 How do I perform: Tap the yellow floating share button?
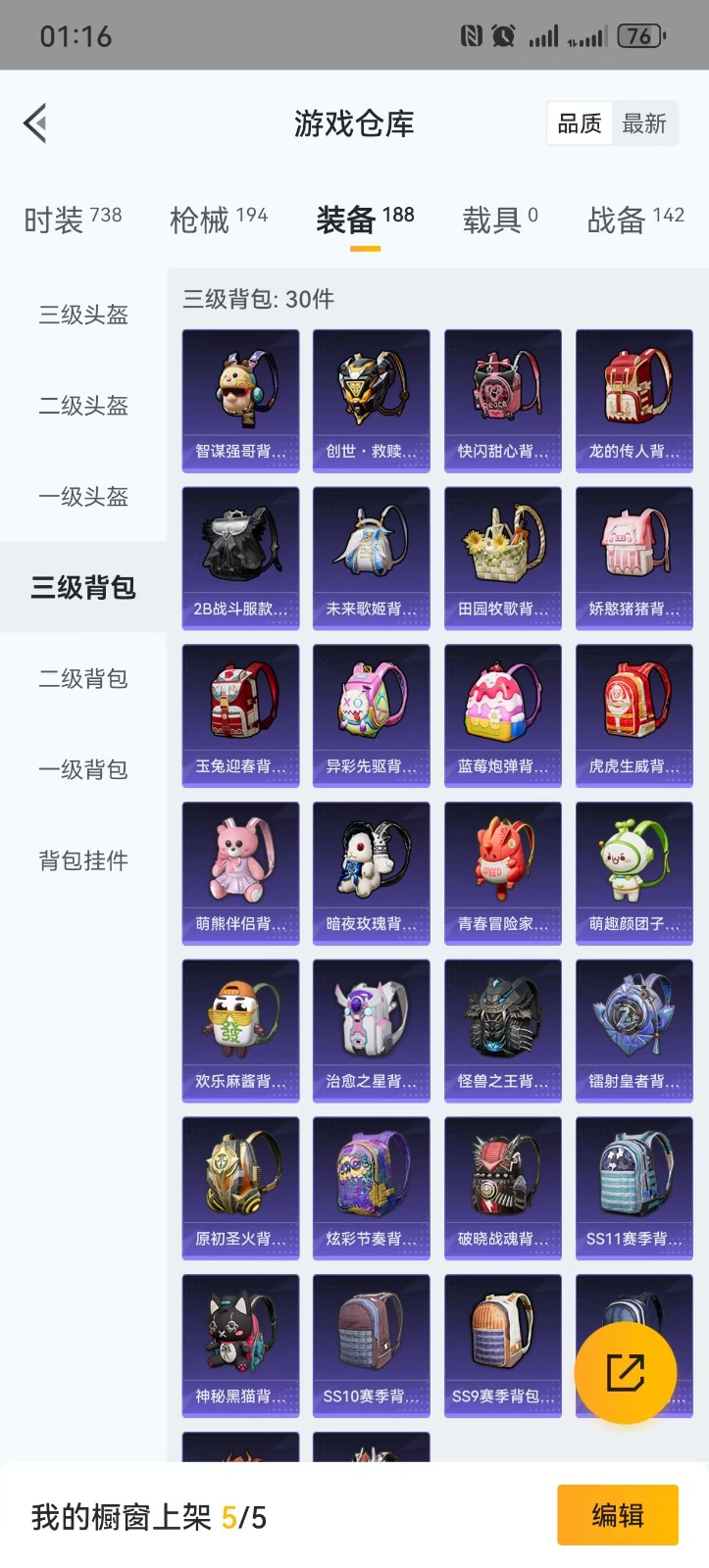tap(626, 1372)
